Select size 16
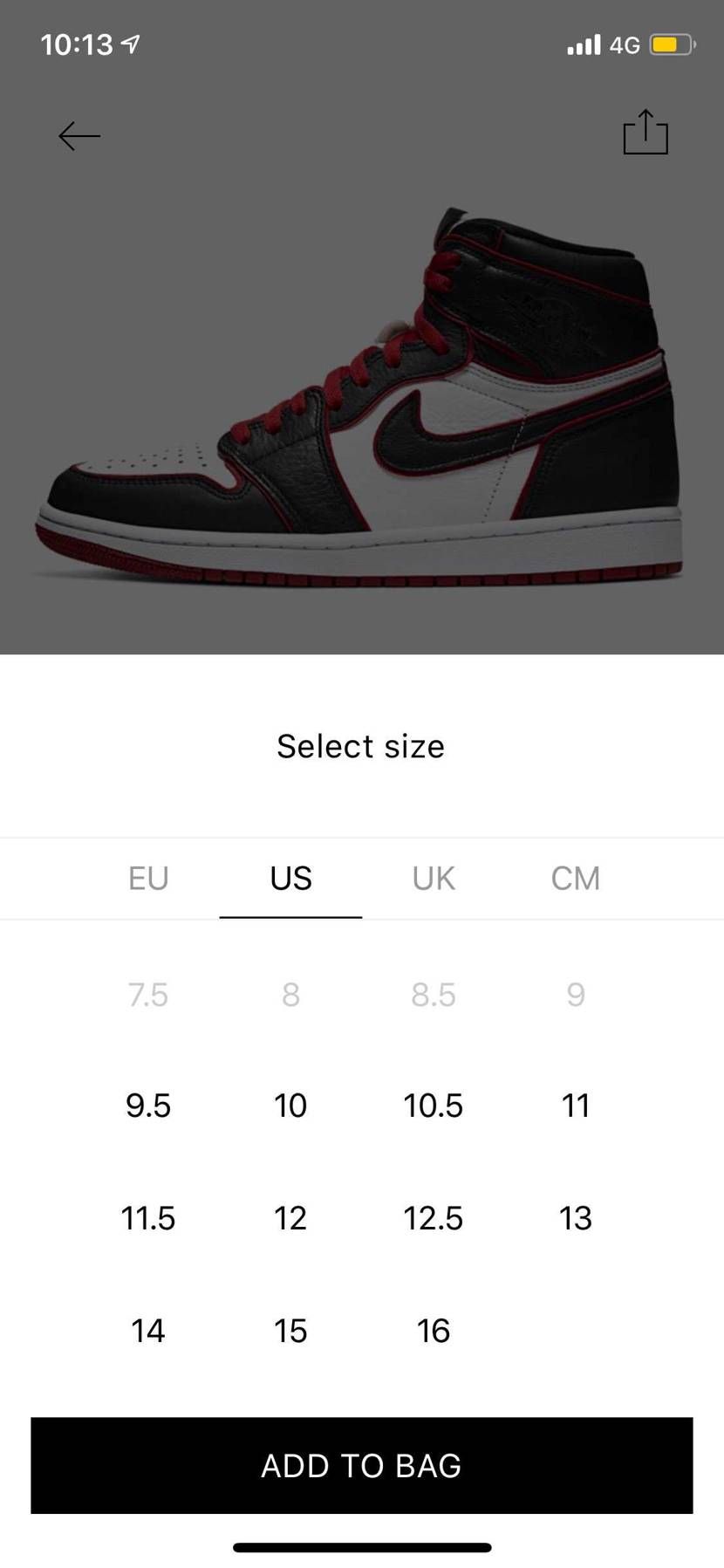This screenshot has width=724, height=1568. coord(434,1331)
